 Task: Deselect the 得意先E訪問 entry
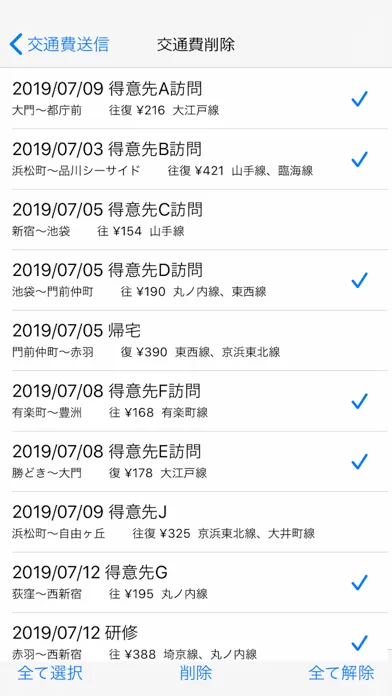point(196,461)
